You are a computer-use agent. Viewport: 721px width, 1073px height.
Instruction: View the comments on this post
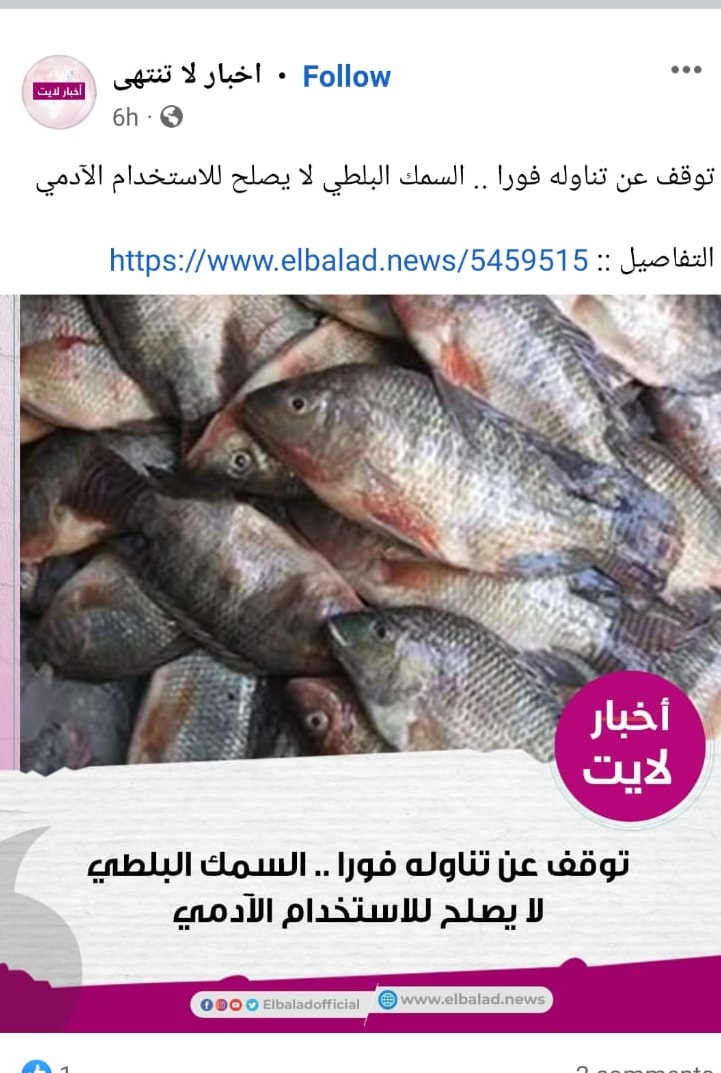645,1067
